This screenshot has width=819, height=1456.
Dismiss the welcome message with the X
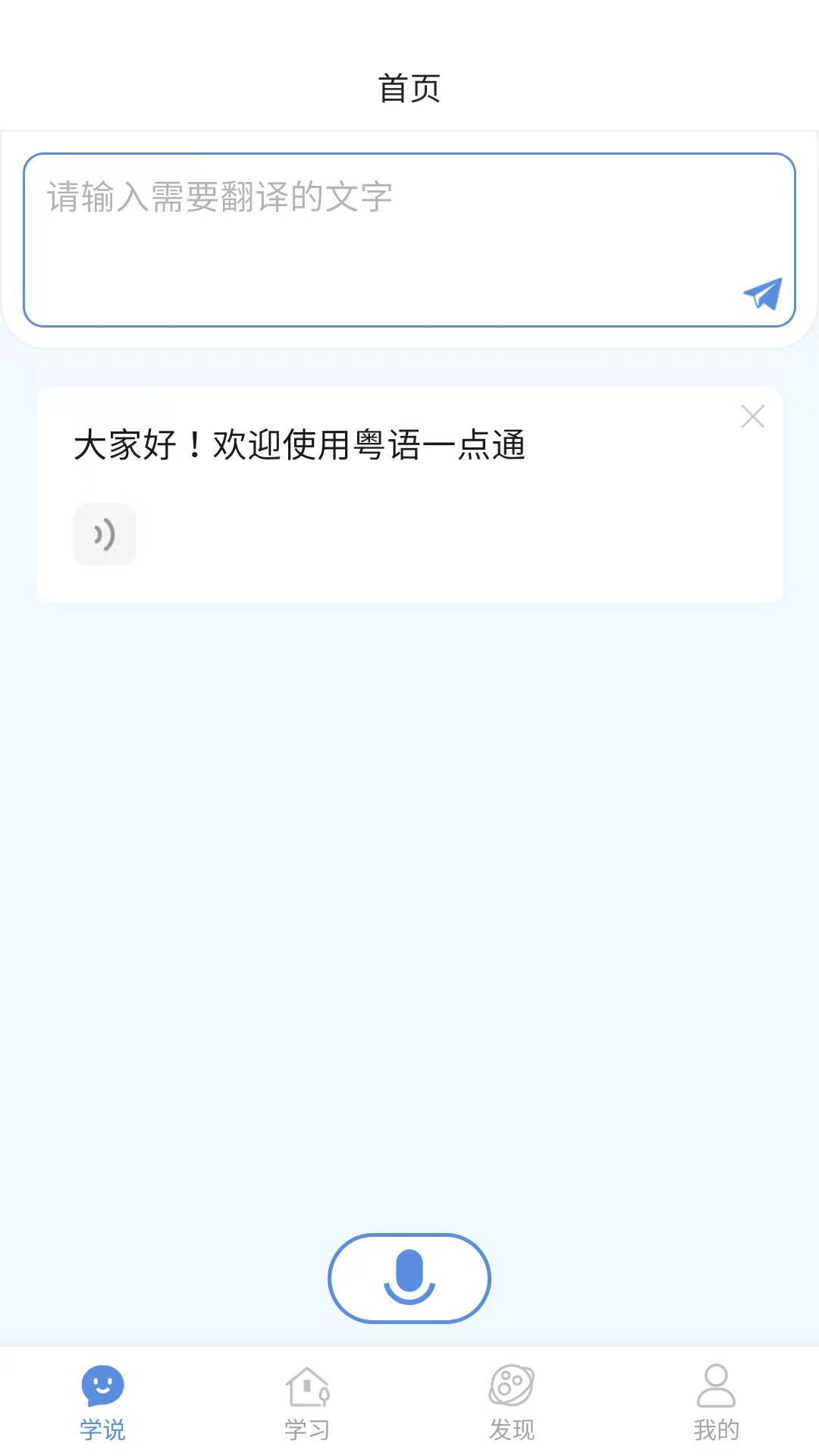coord(752,416)
